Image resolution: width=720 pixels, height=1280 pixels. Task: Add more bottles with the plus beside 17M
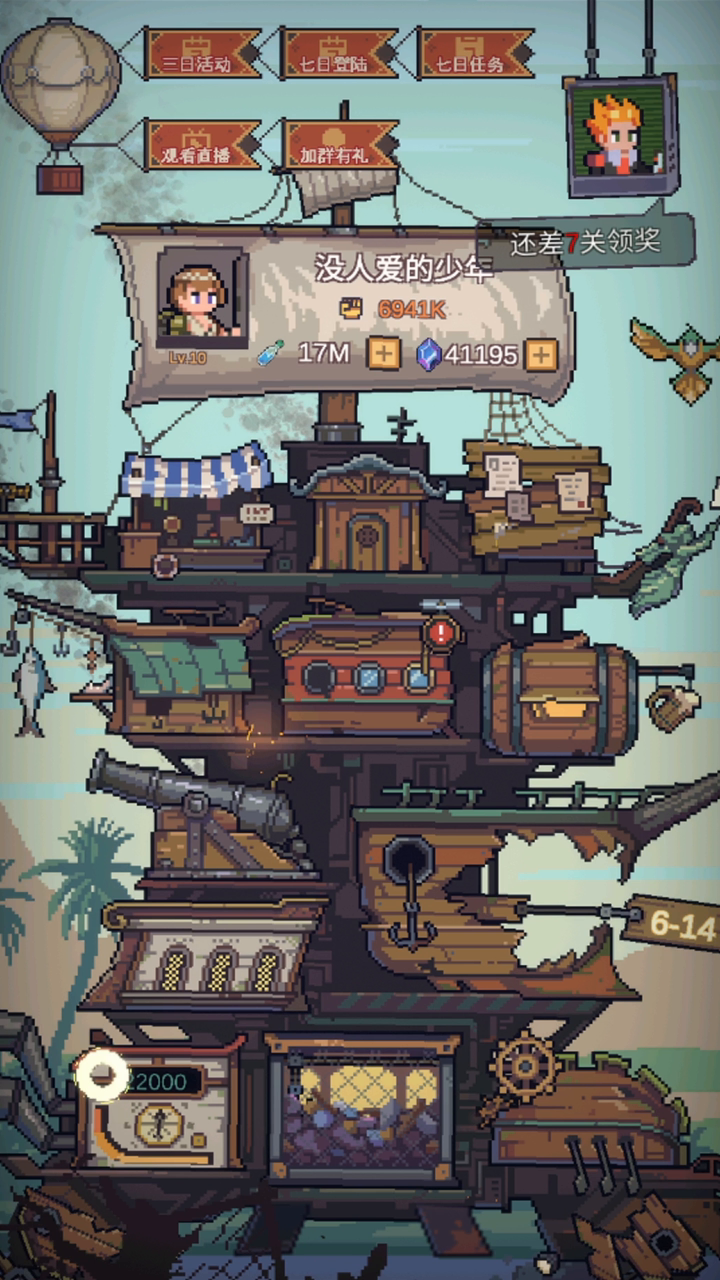(x=383, y=353)
